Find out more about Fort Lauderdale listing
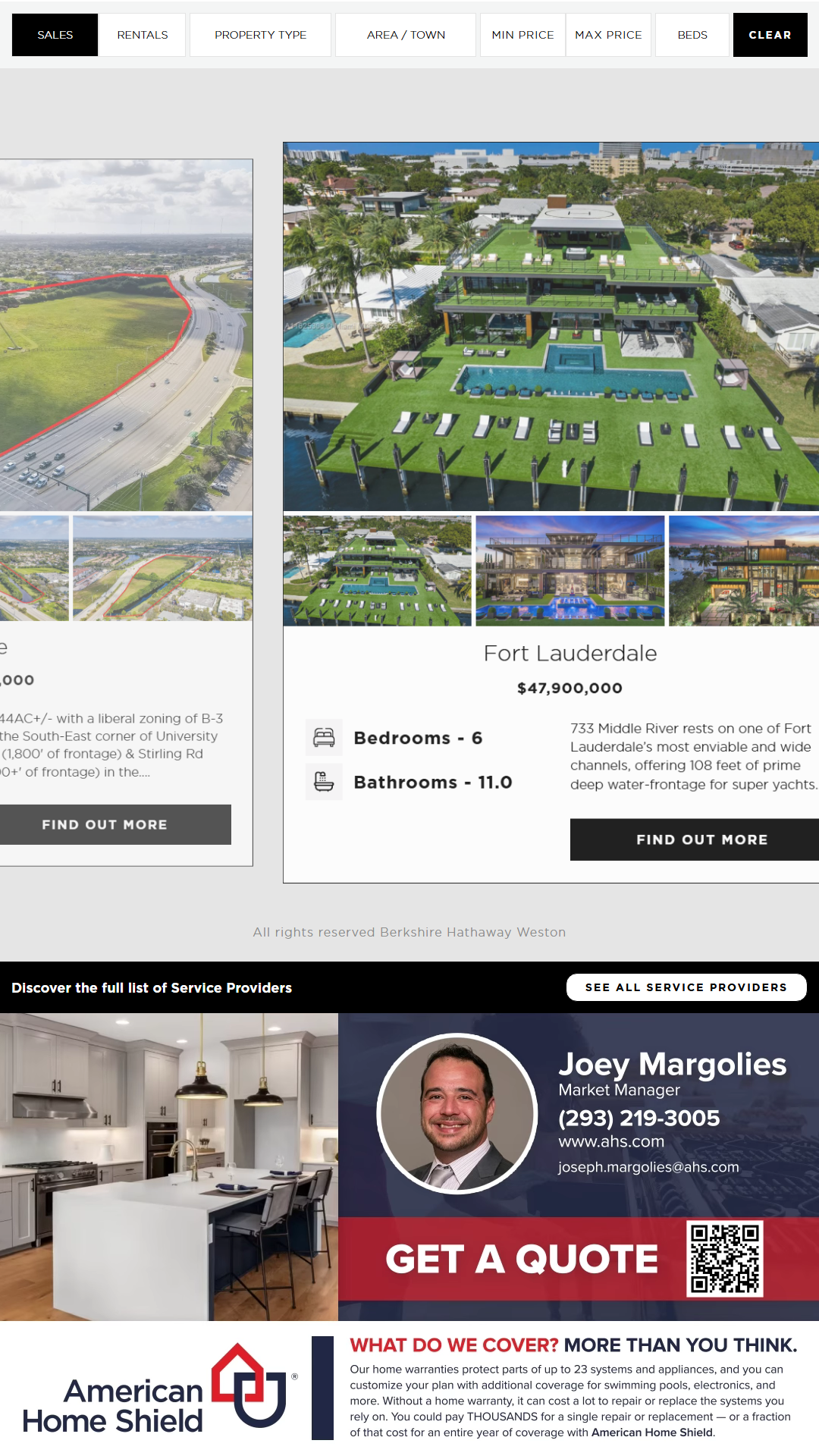 click(x=701, y=839)
